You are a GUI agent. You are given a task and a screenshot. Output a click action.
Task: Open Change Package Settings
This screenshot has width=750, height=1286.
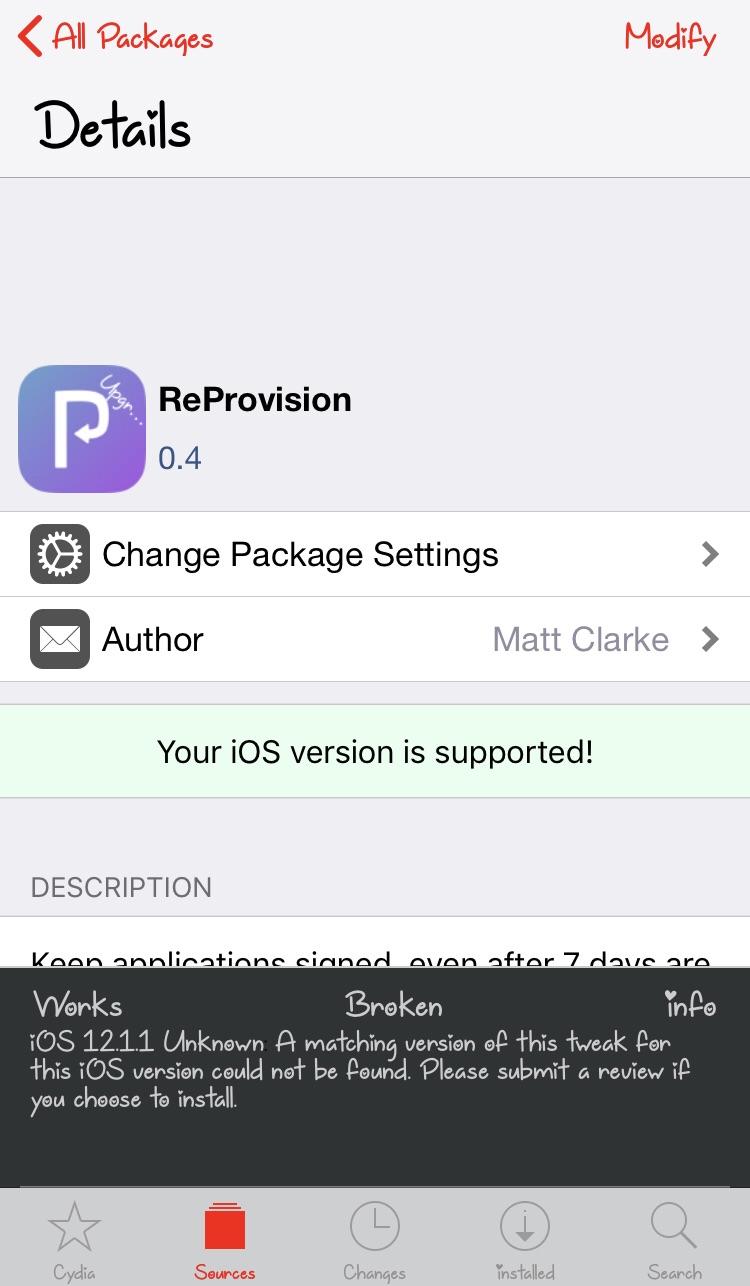click(x=375, y=554)
